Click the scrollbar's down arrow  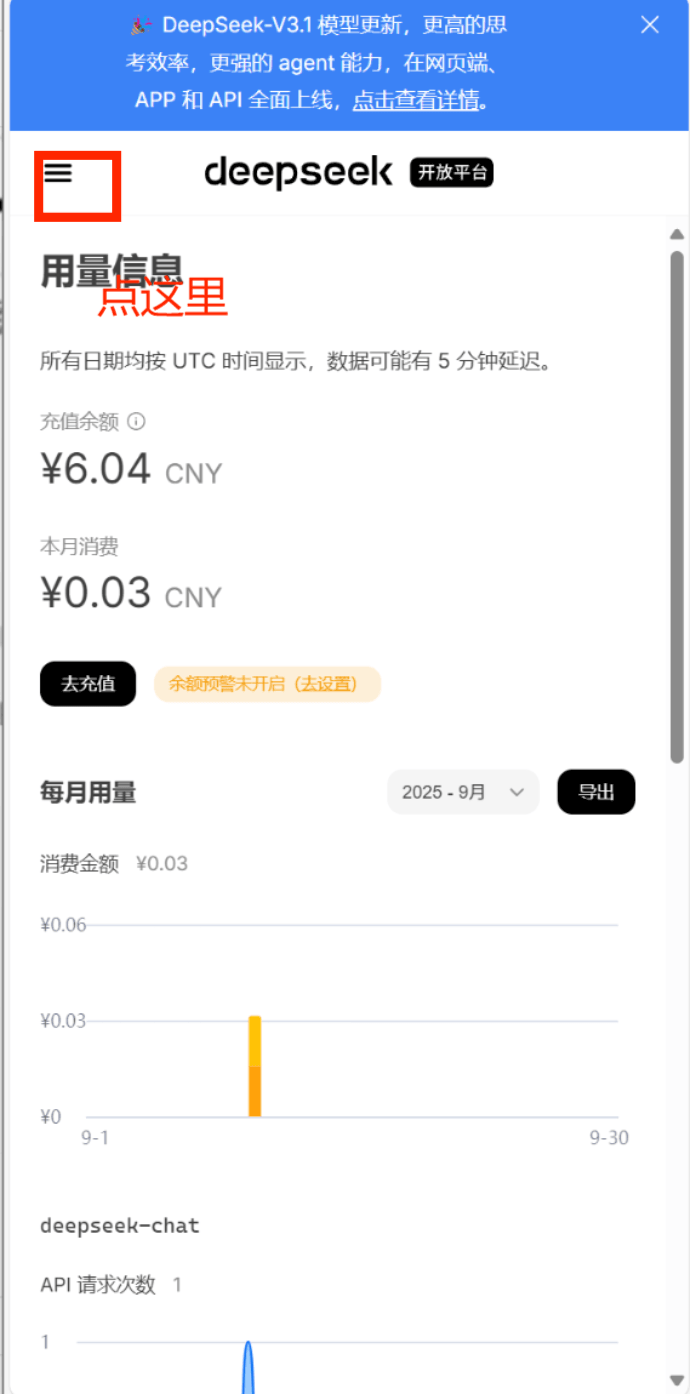677,1380
